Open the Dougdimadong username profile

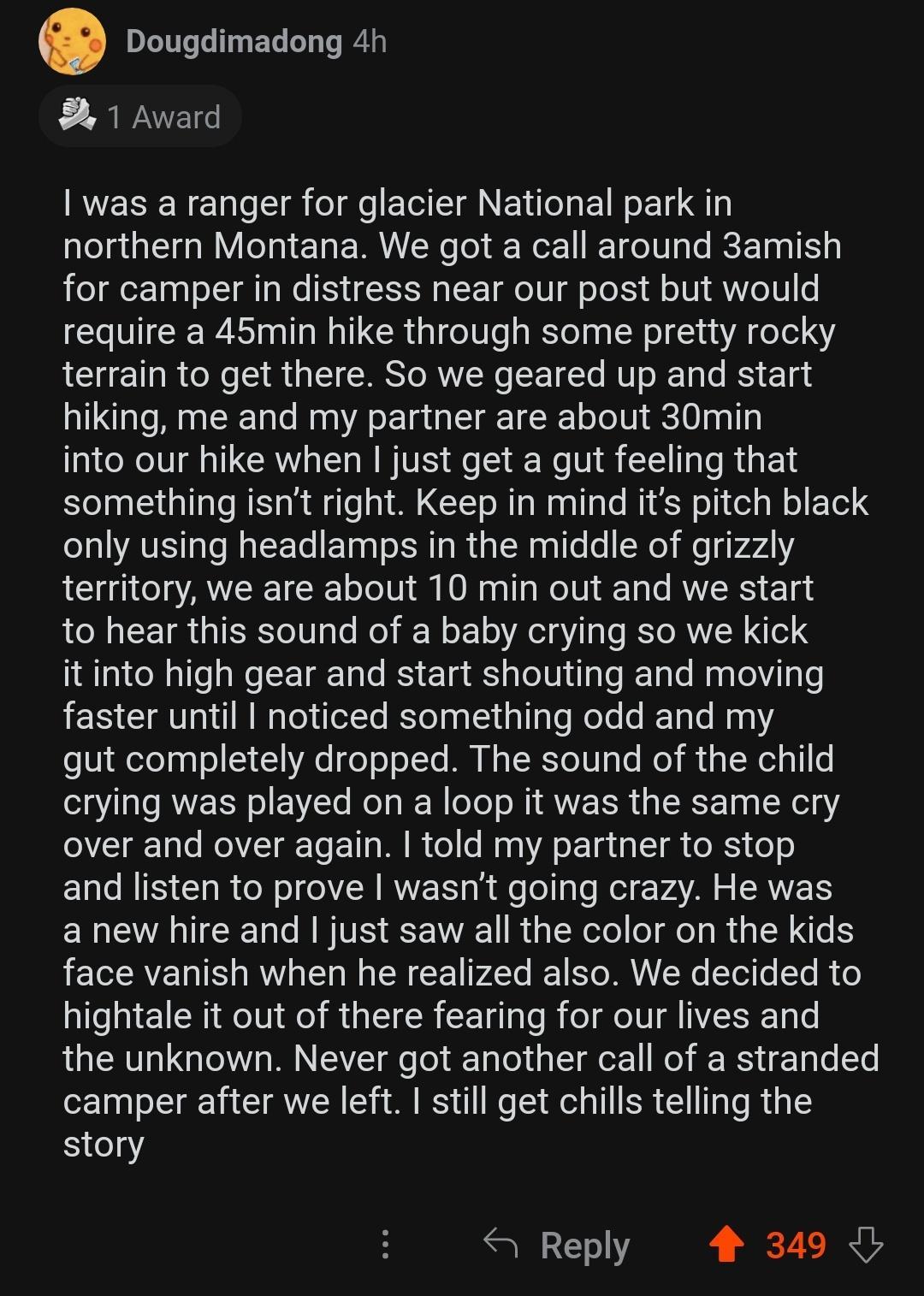coord(234,41)
